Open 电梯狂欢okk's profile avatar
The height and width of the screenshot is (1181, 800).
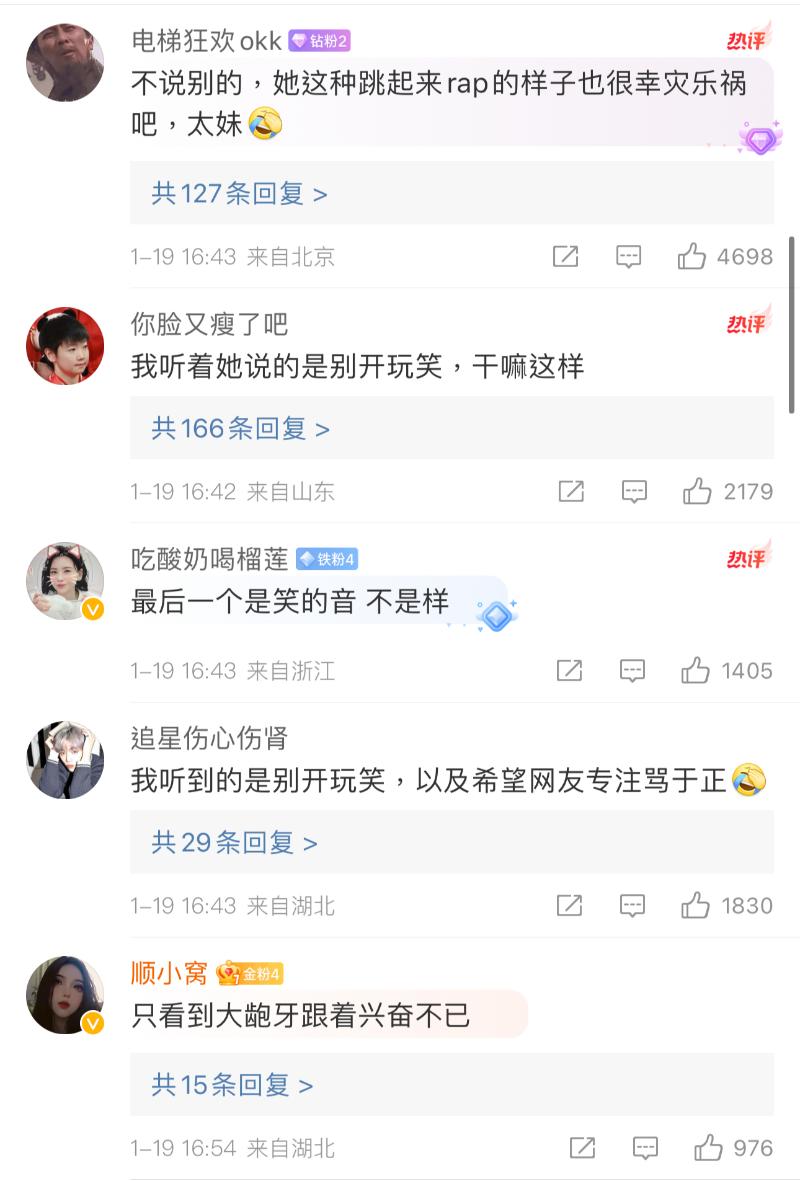tap(65, 63)
